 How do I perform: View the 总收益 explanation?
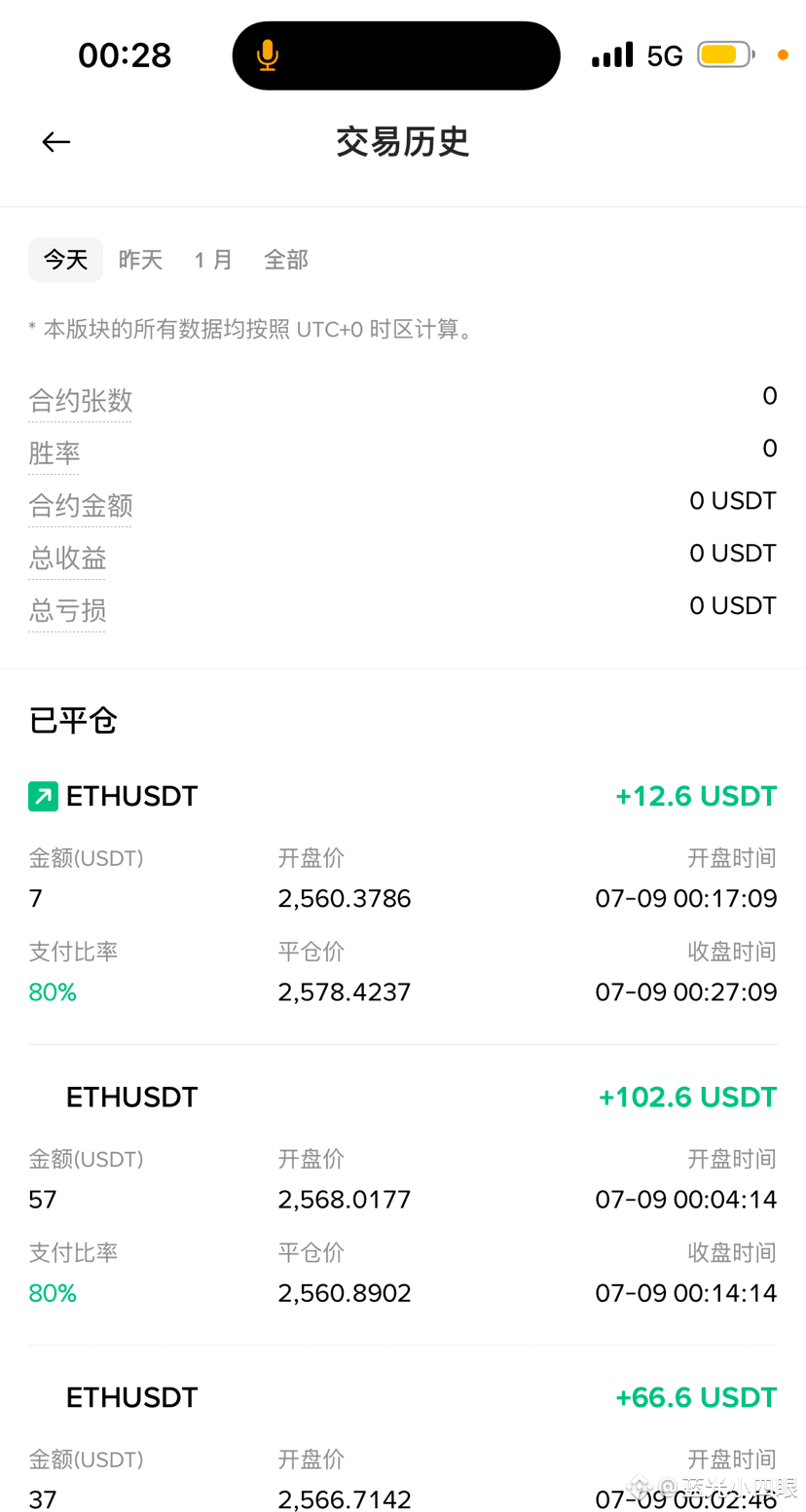(67, 558)
